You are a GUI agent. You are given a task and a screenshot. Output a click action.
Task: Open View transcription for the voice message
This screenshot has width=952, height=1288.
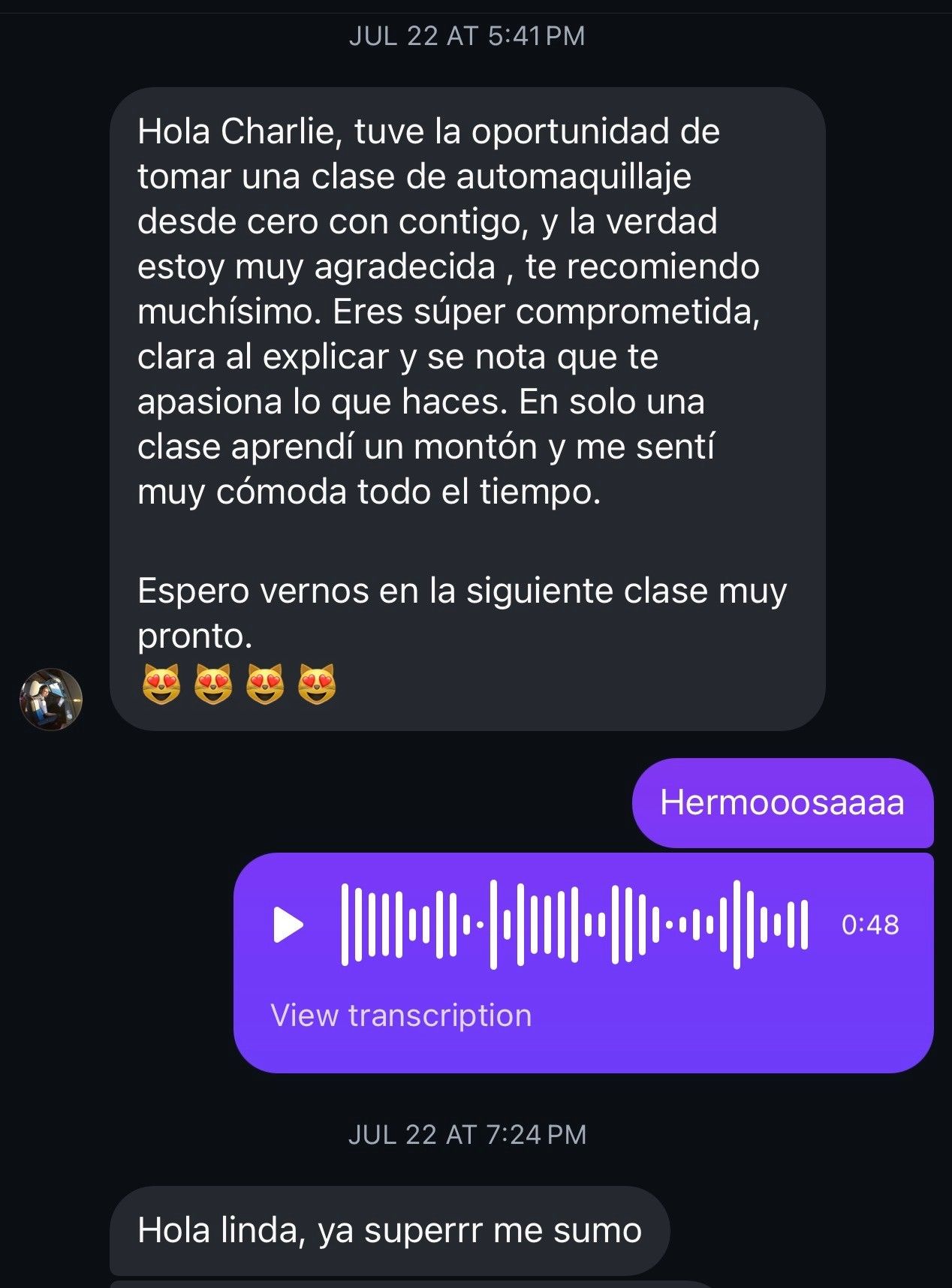pyautogui.click(x=401, y=1016)
